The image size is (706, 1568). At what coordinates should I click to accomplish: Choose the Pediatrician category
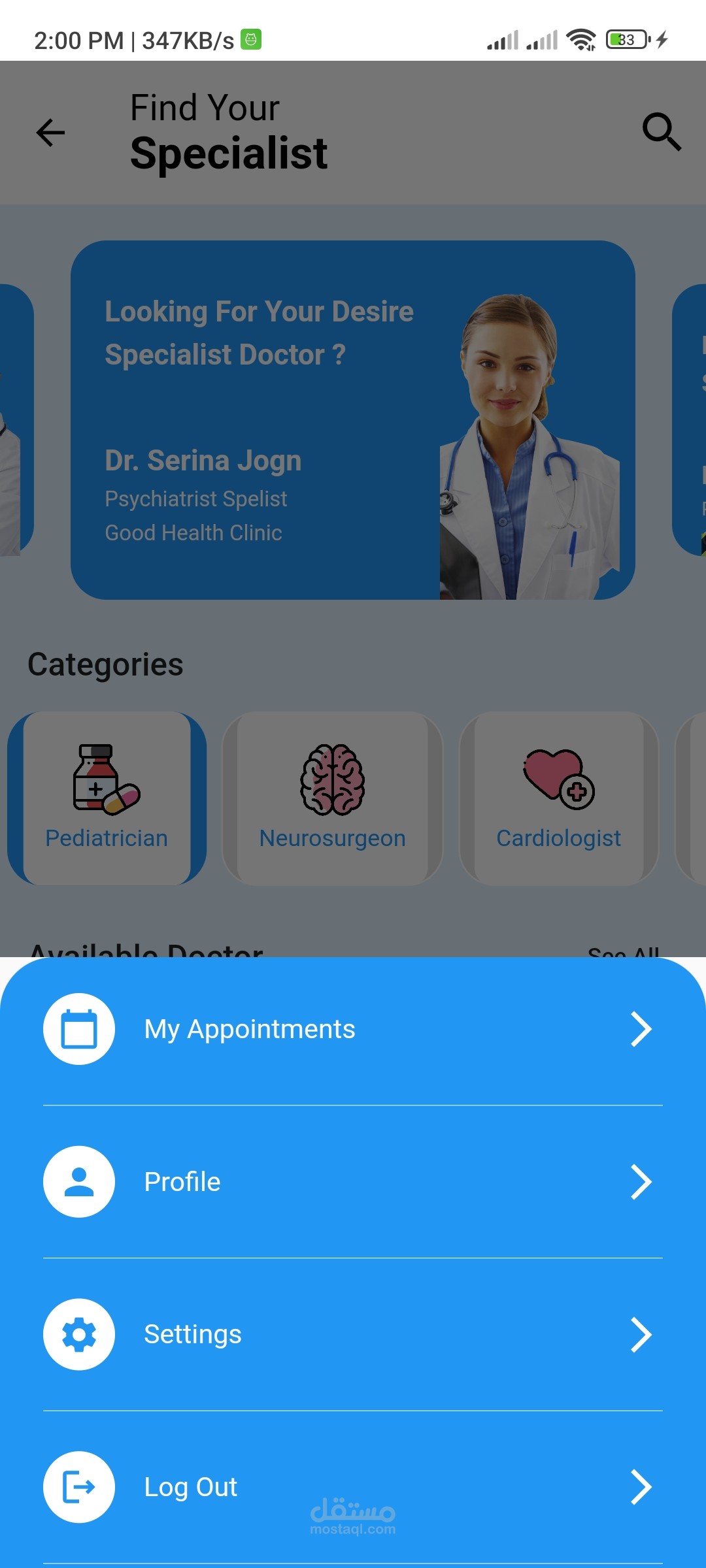[107, 798]
